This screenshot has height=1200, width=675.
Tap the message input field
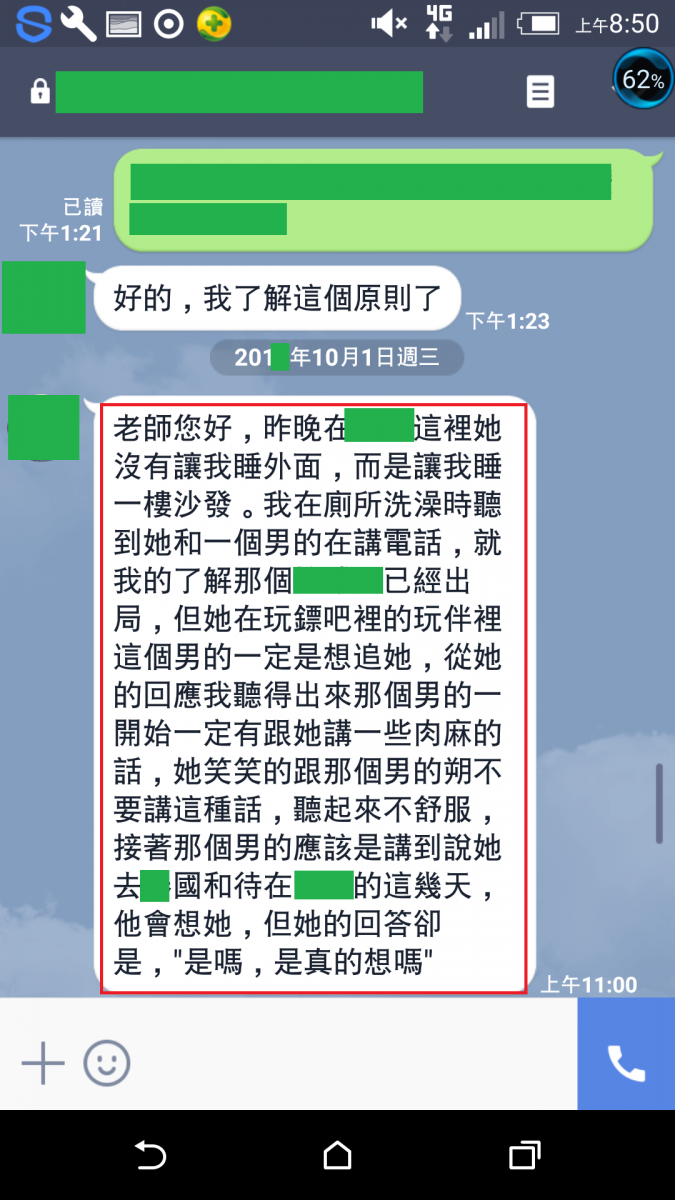coord(350,1061)
